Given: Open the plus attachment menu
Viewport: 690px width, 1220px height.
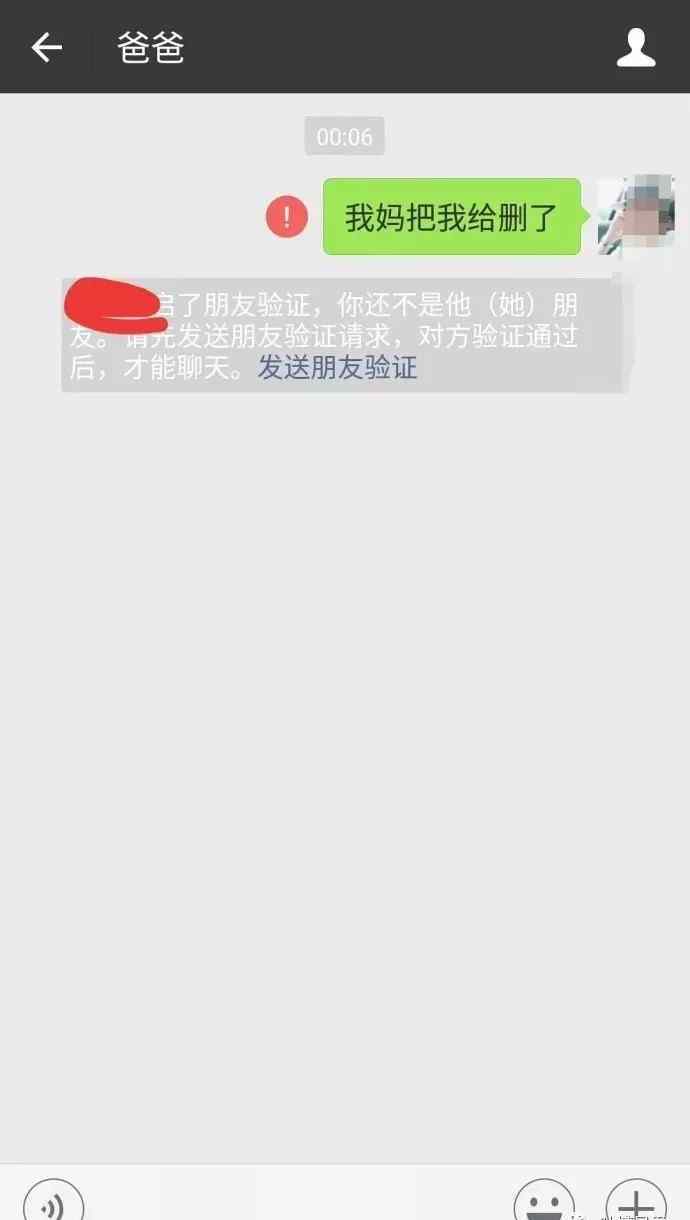Looking at the screenshot, I should tap(636, 1203).
